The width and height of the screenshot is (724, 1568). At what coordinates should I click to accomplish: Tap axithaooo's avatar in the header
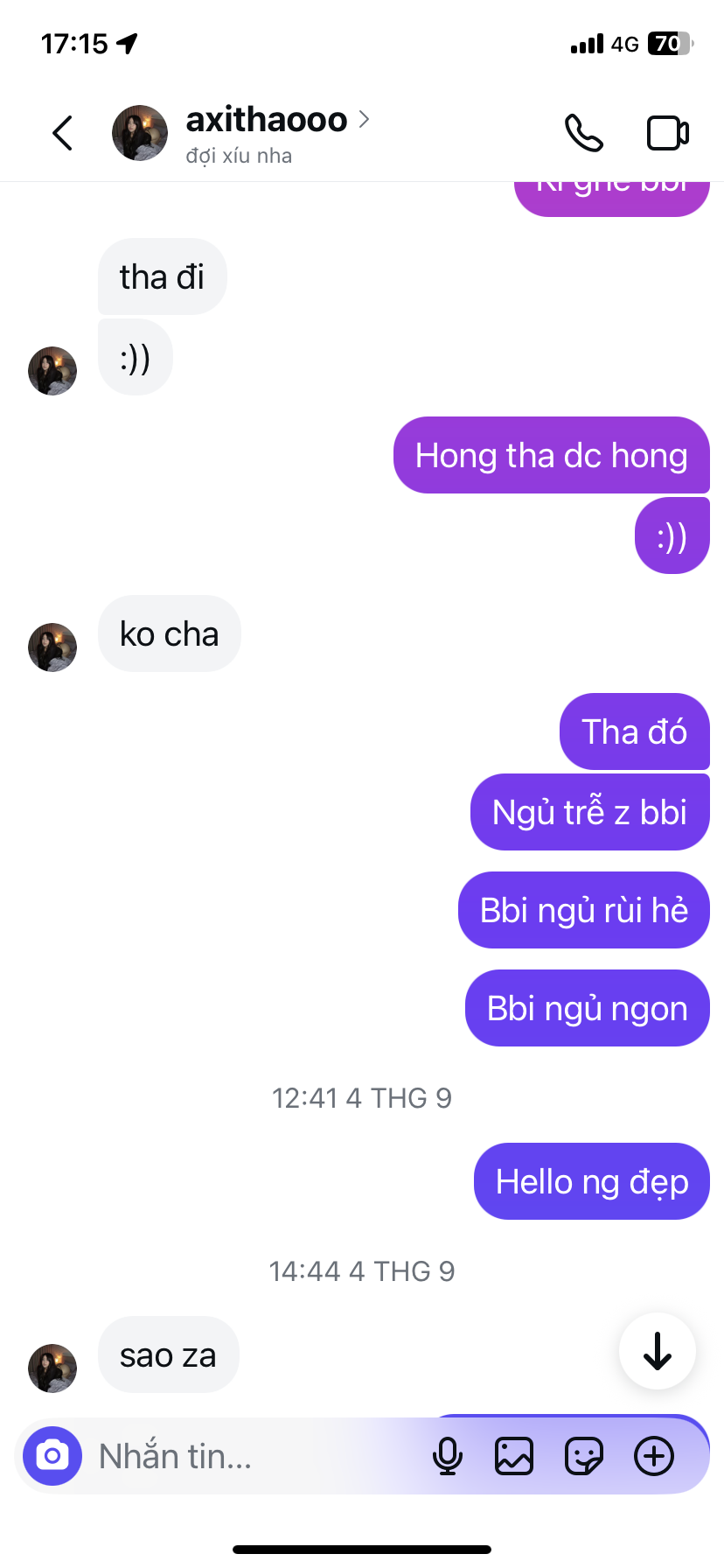(x=140, y=133)
